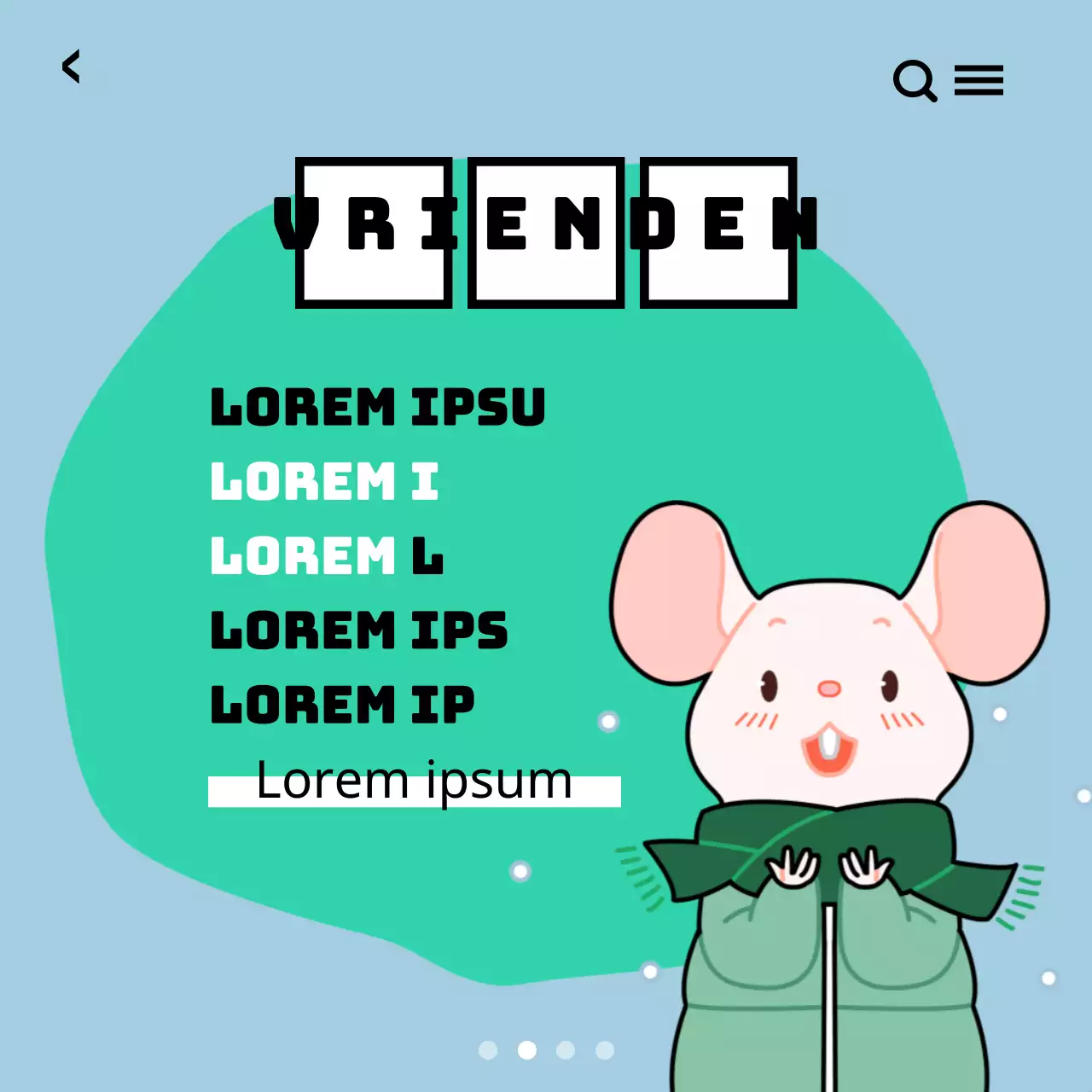Image resolution: width=1092 pixels, height=1092 pixels.
Task: Open the "LOREM IPS" menu entry
Action: 359,630
